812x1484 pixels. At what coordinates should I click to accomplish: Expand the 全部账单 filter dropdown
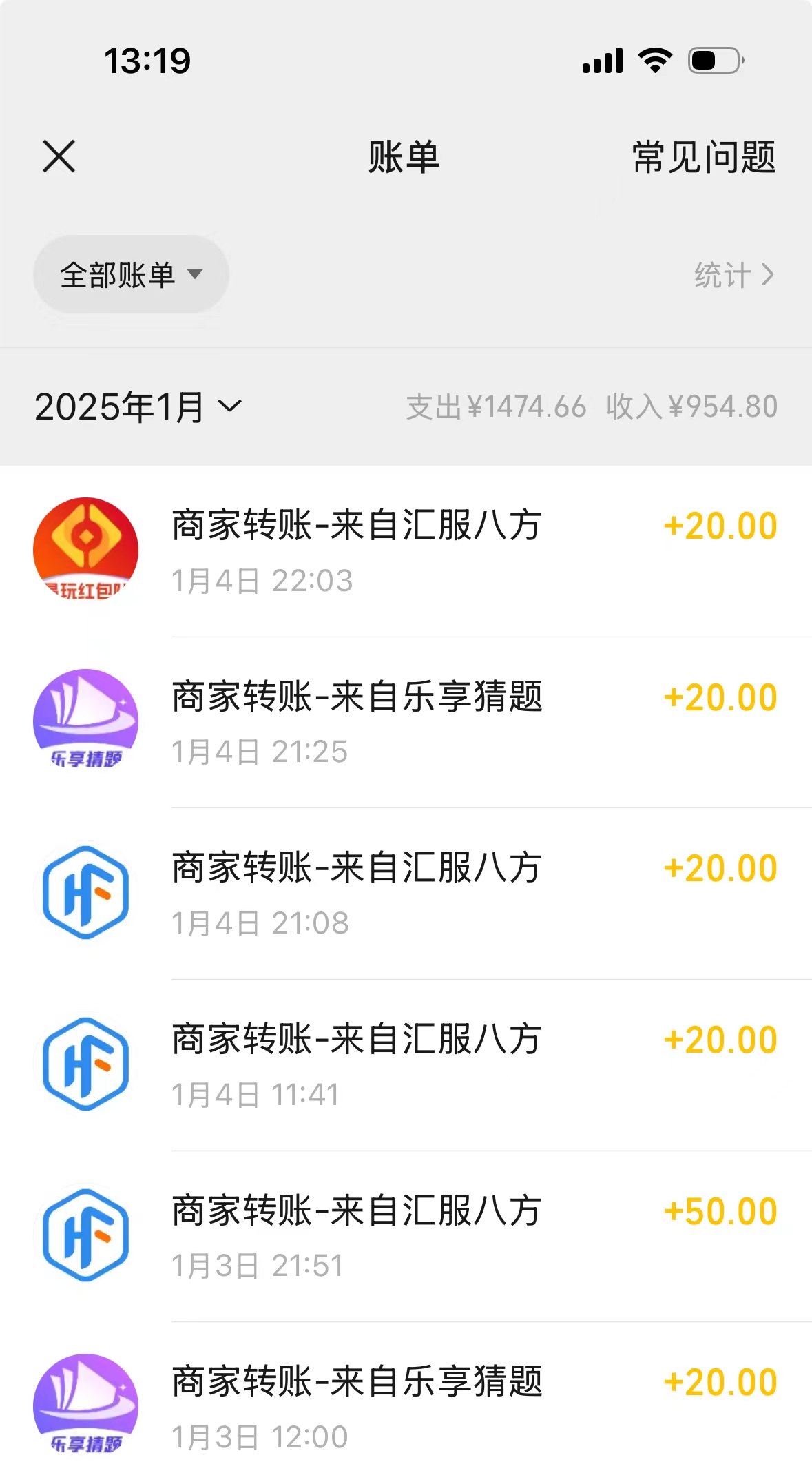click(x=131, y=275)
